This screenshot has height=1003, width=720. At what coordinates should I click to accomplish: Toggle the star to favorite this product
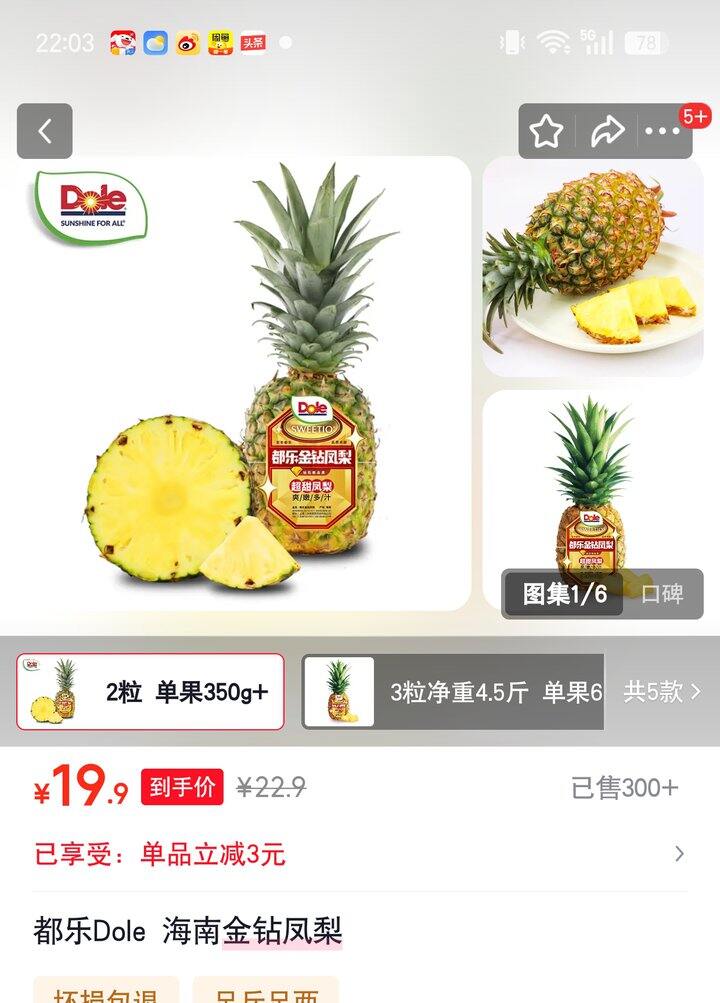pos(546,130)
